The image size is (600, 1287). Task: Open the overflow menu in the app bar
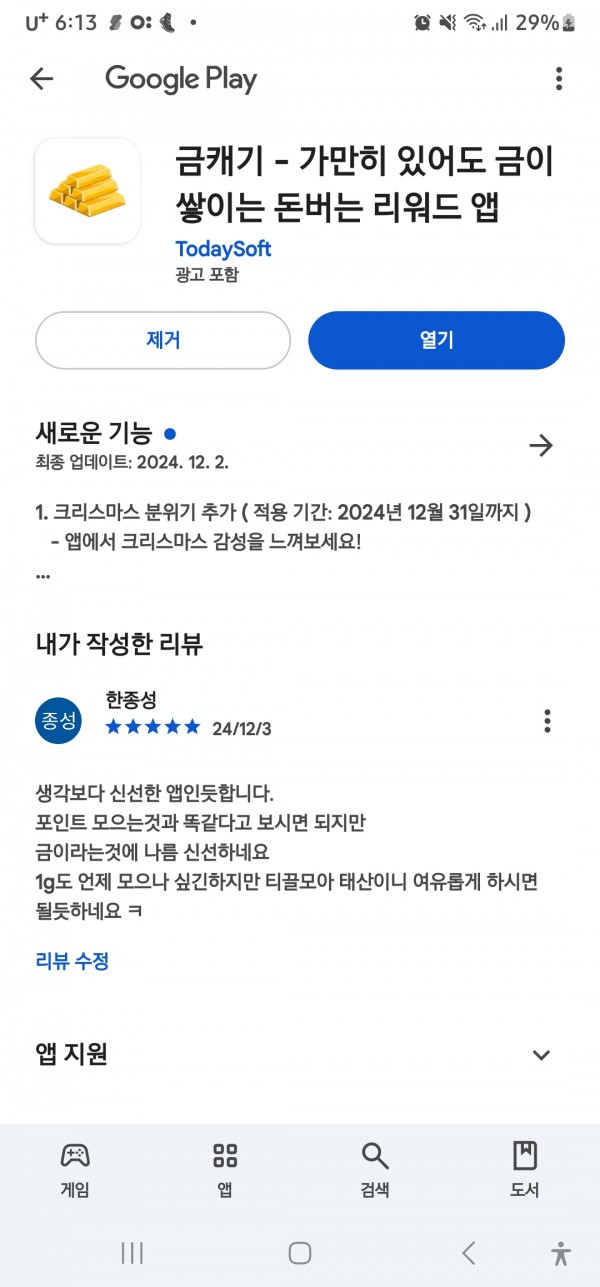559,79
